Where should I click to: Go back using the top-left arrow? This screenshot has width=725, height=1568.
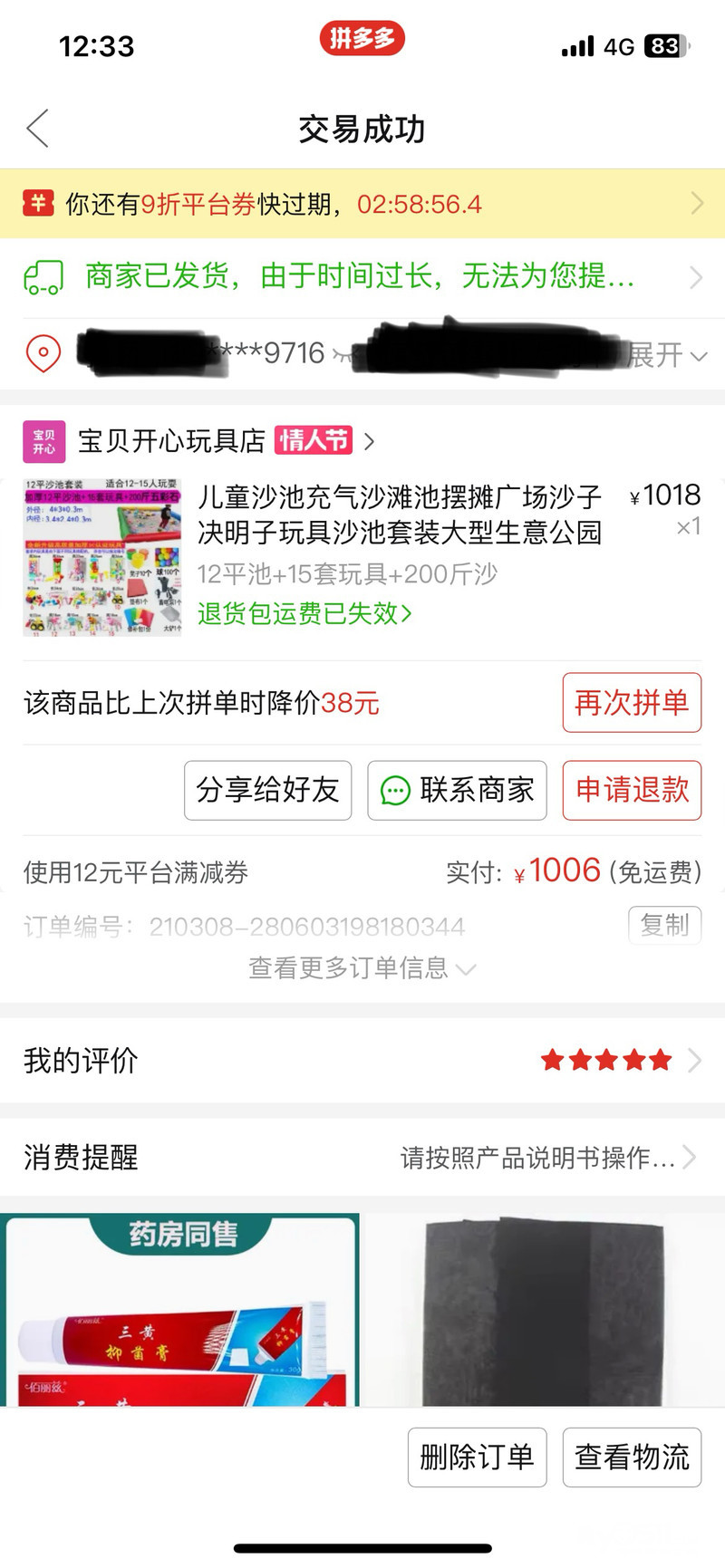pos(38,129)
